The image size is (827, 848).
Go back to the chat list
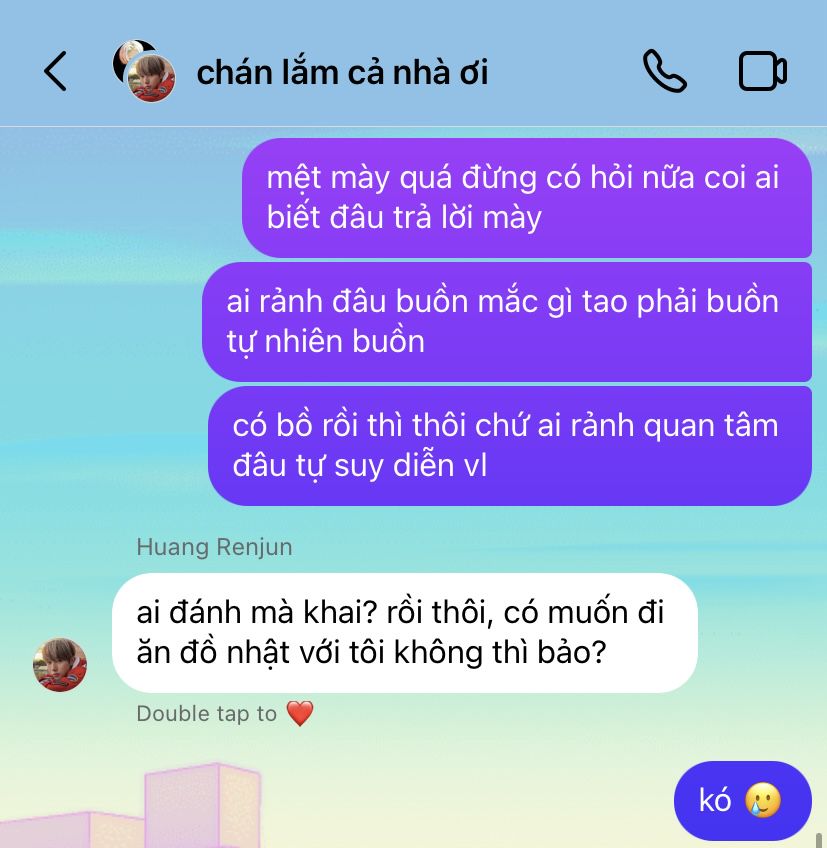(x=55, y=72)
